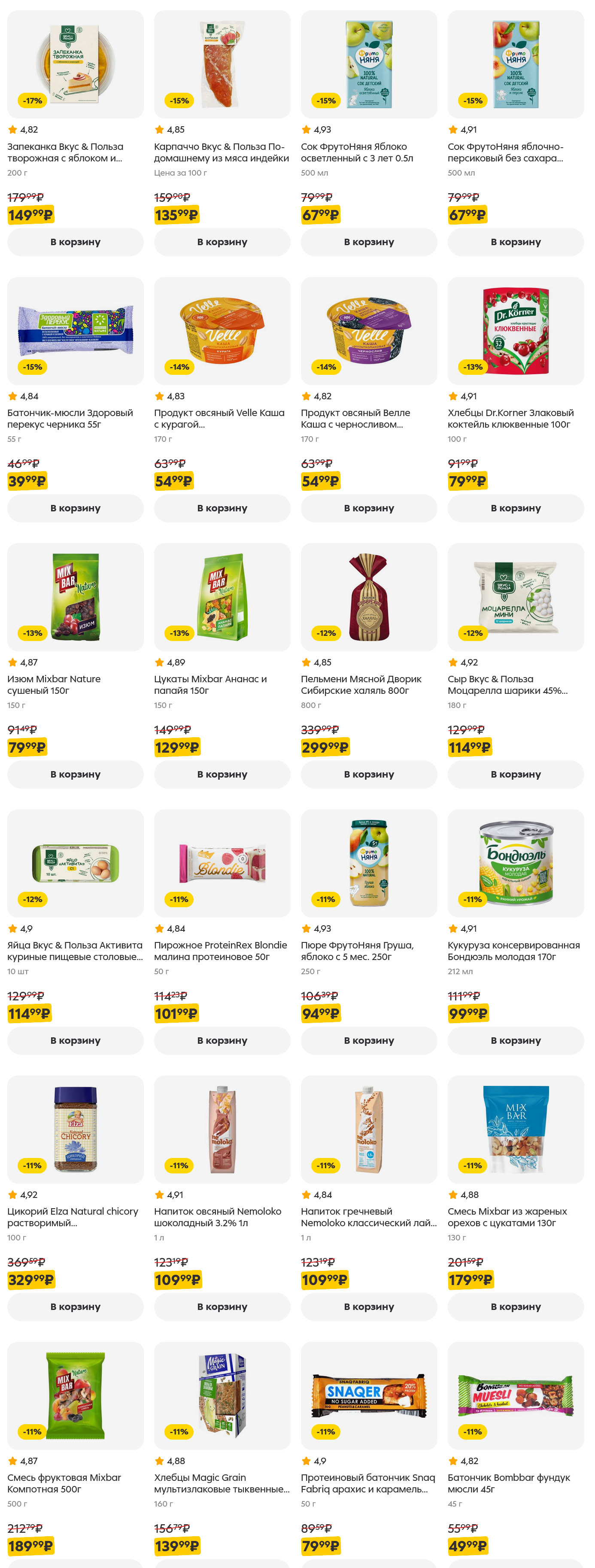595x1568 pixels.
Task: Add Велле Каша с черносливом to cart
Action: coord(369,507)
